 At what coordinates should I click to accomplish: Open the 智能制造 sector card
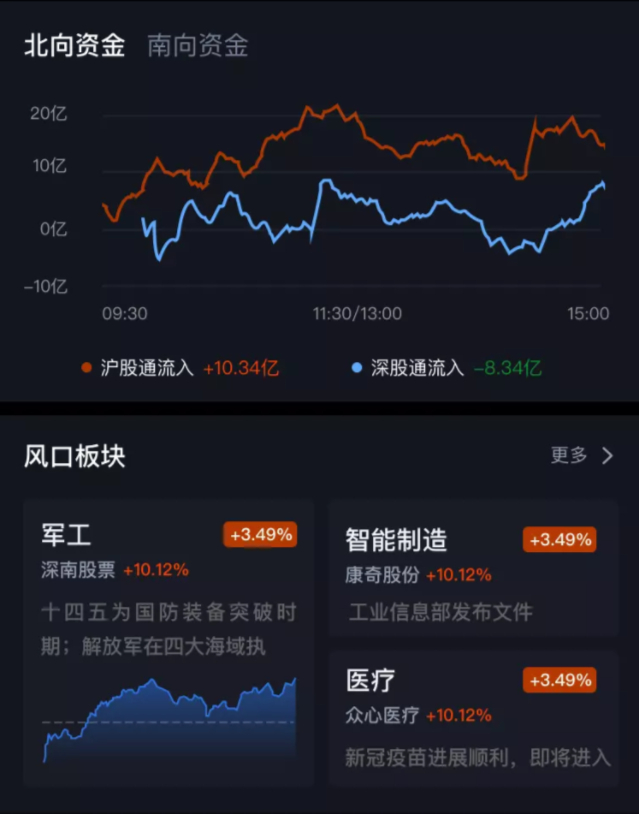tap(472, 567)
